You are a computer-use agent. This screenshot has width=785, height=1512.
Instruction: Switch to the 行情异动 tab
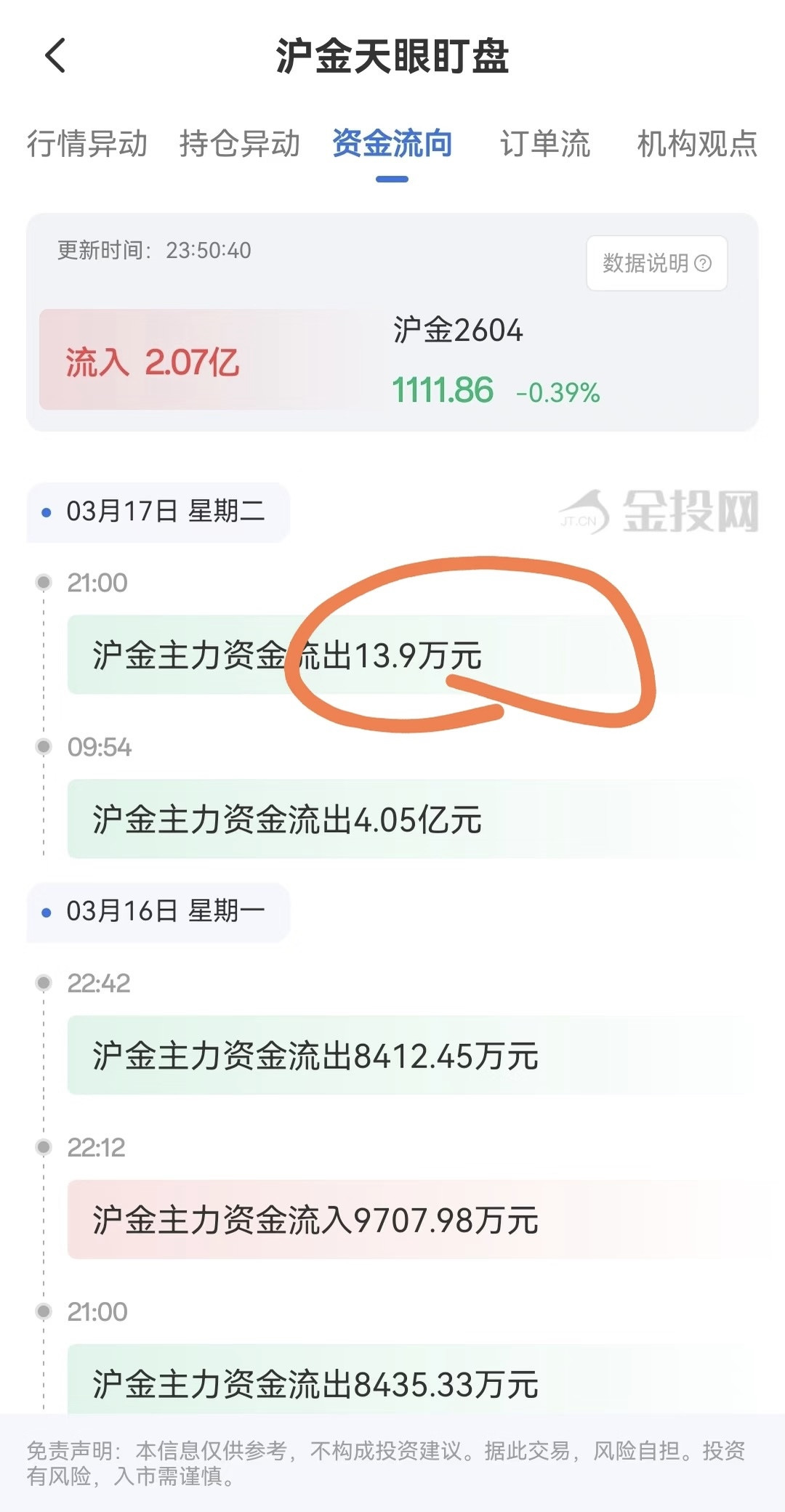[87, 143]
